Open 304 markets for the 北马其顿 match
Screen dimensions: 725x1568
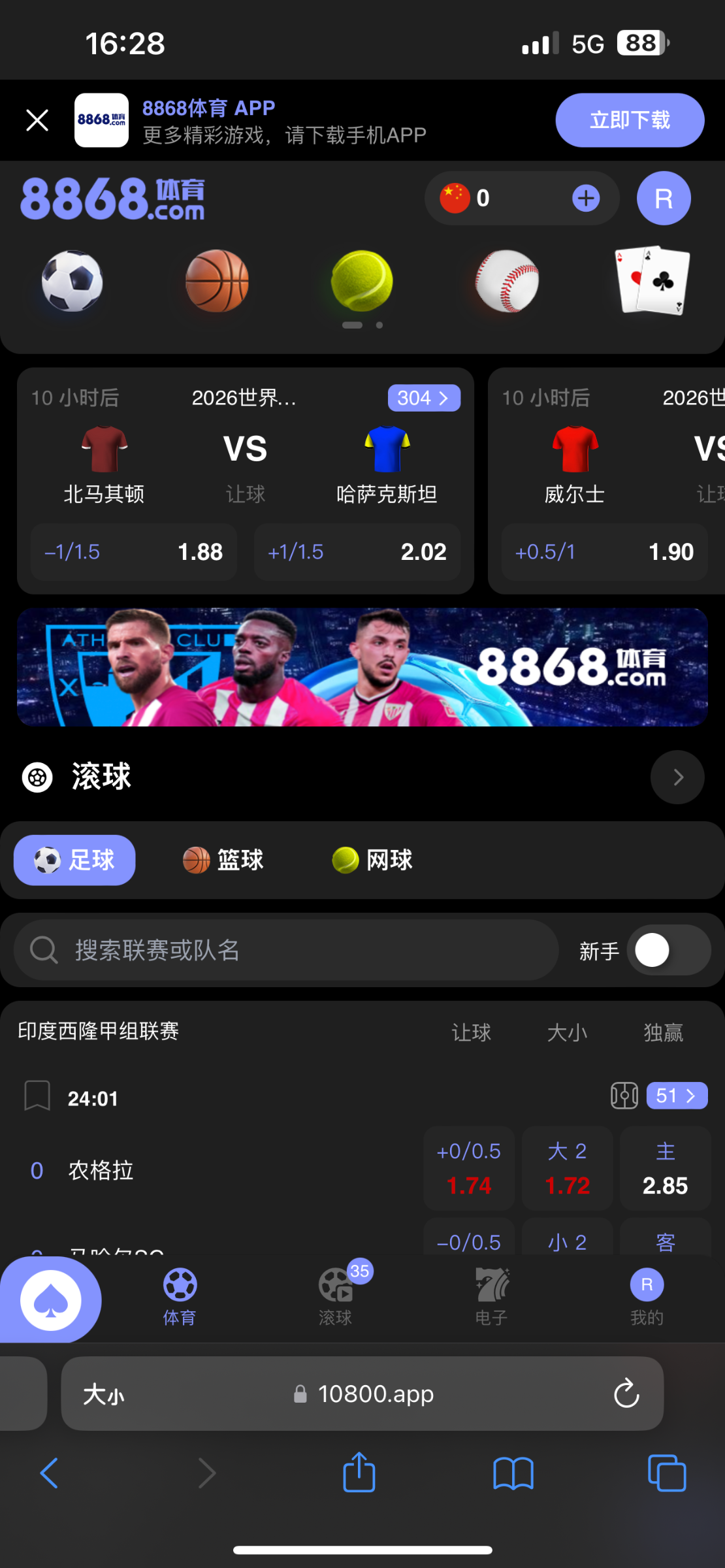tap(424, 398)
